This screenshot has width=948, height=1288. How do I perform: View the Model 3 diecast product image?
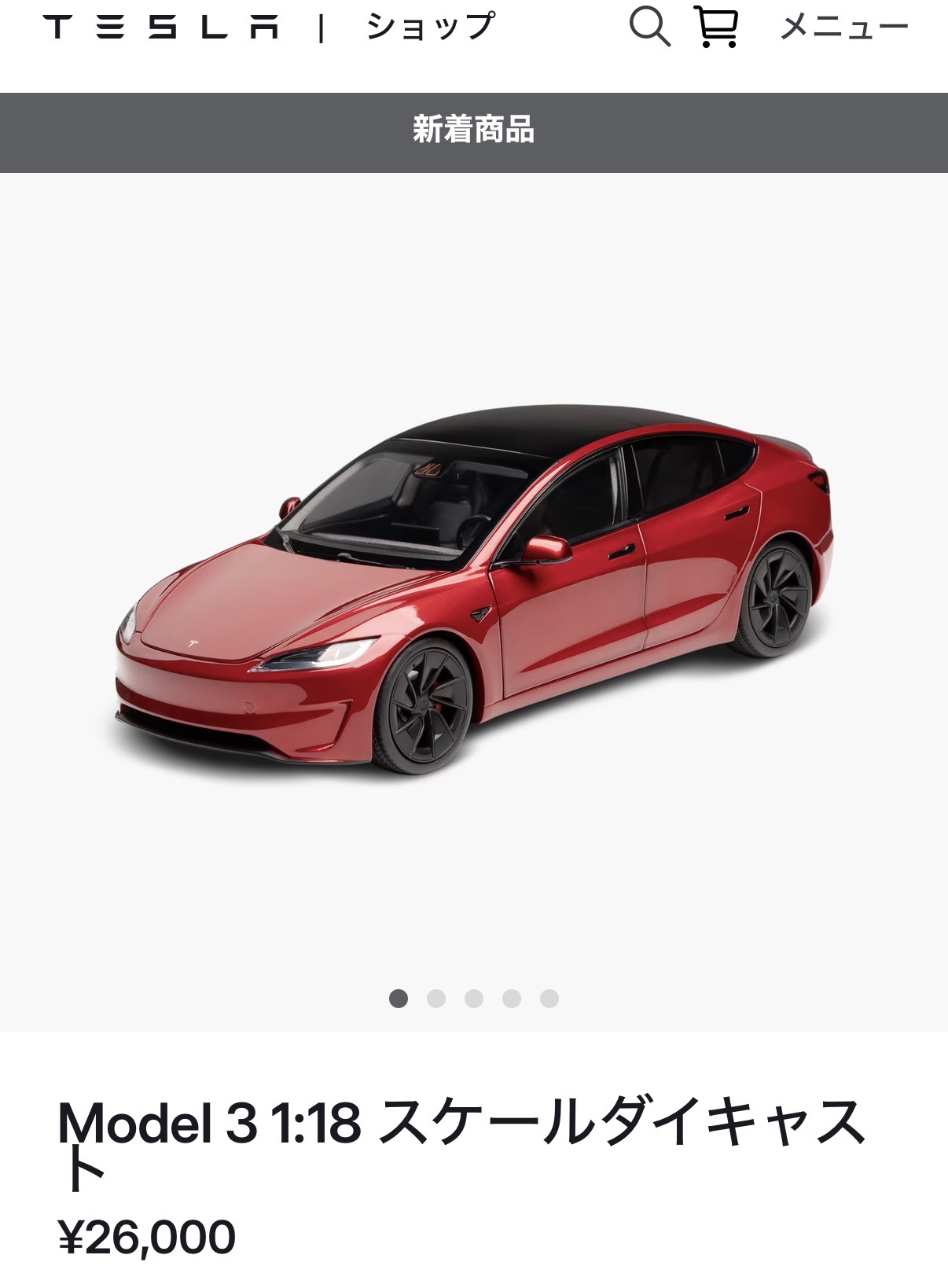pyautogui.click(x=474, y=590)
